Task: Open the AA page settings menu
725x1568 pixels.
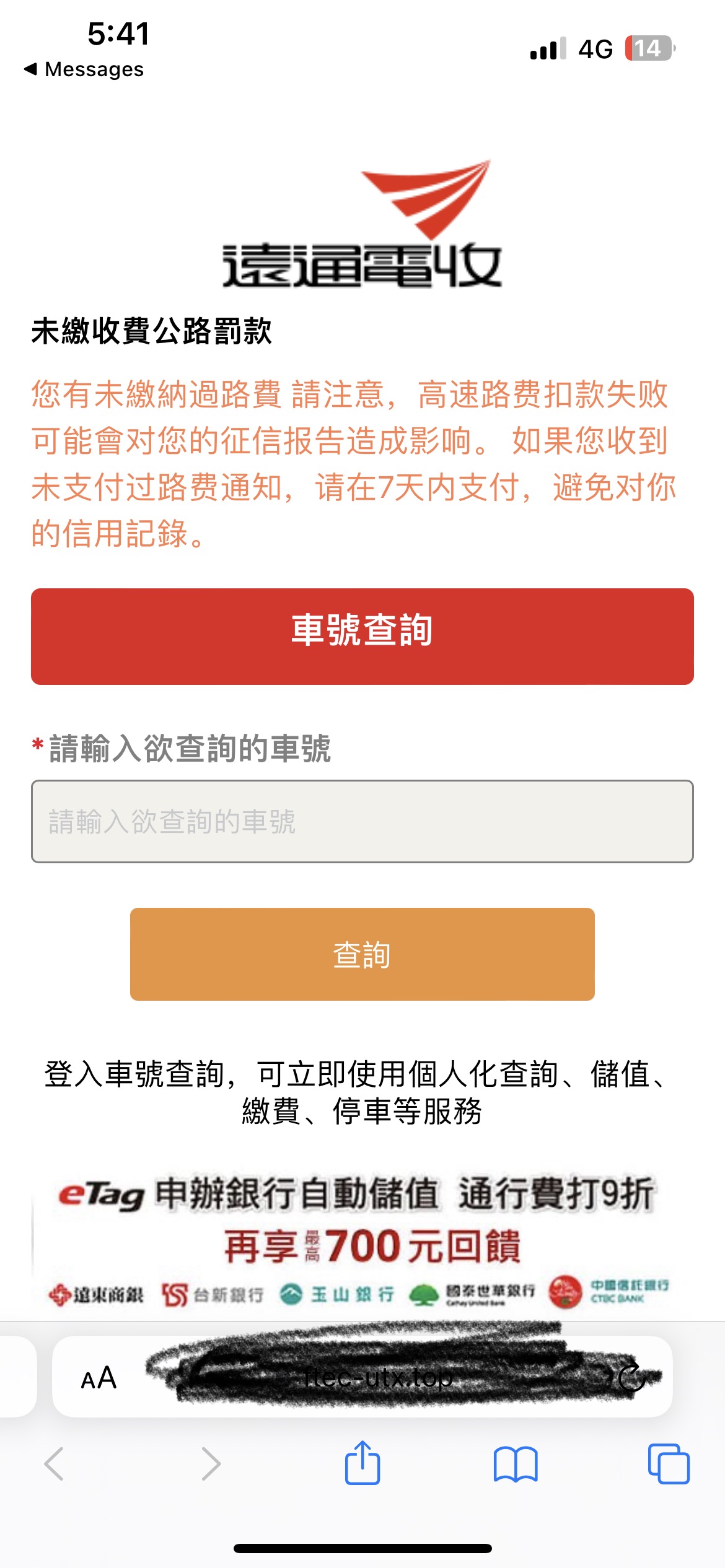Action: pos(99,1378)
